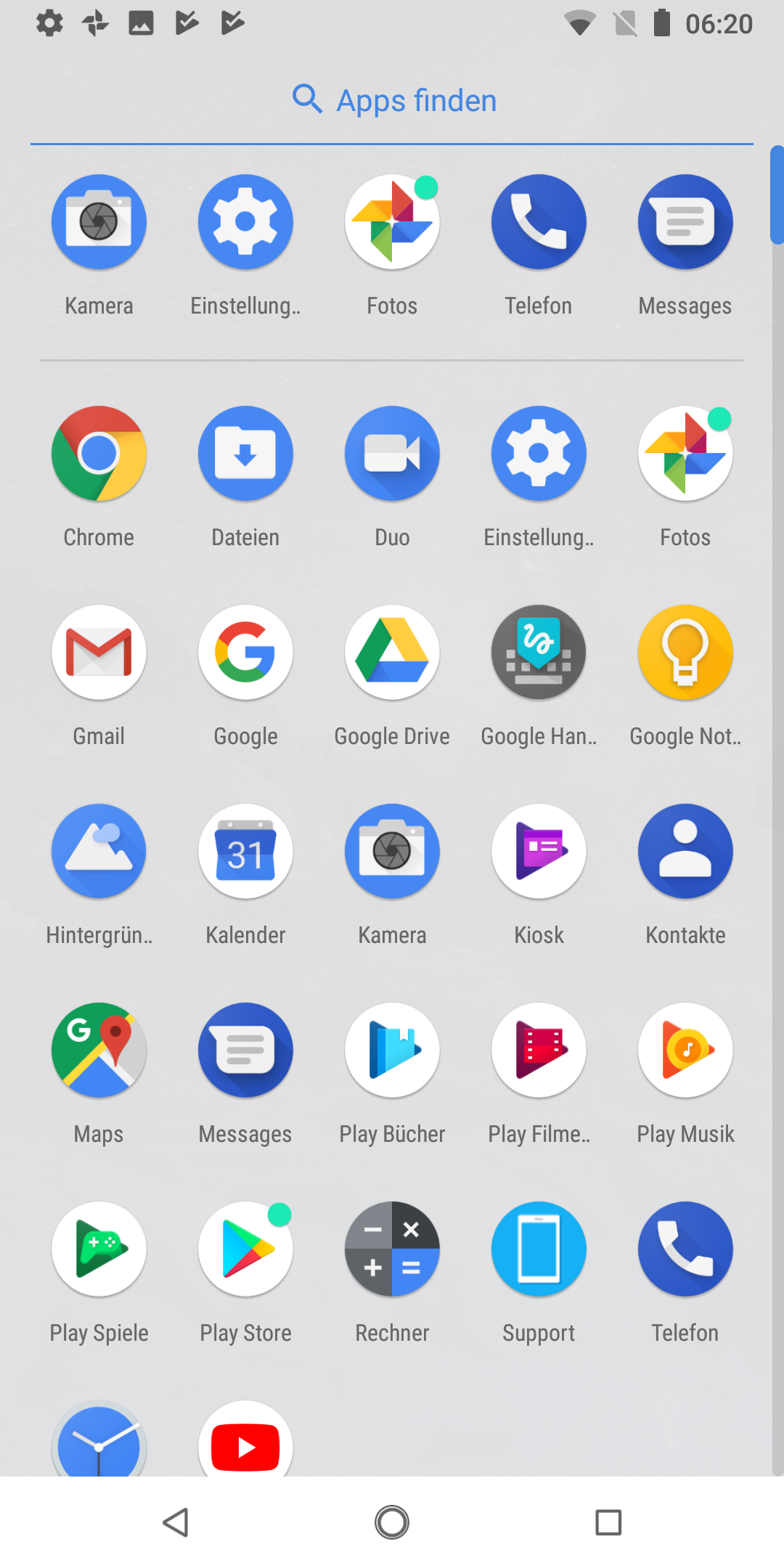Viewport: 784px width, 1568px height.
Task: Open the Support app
Action: coord(539,1249)
